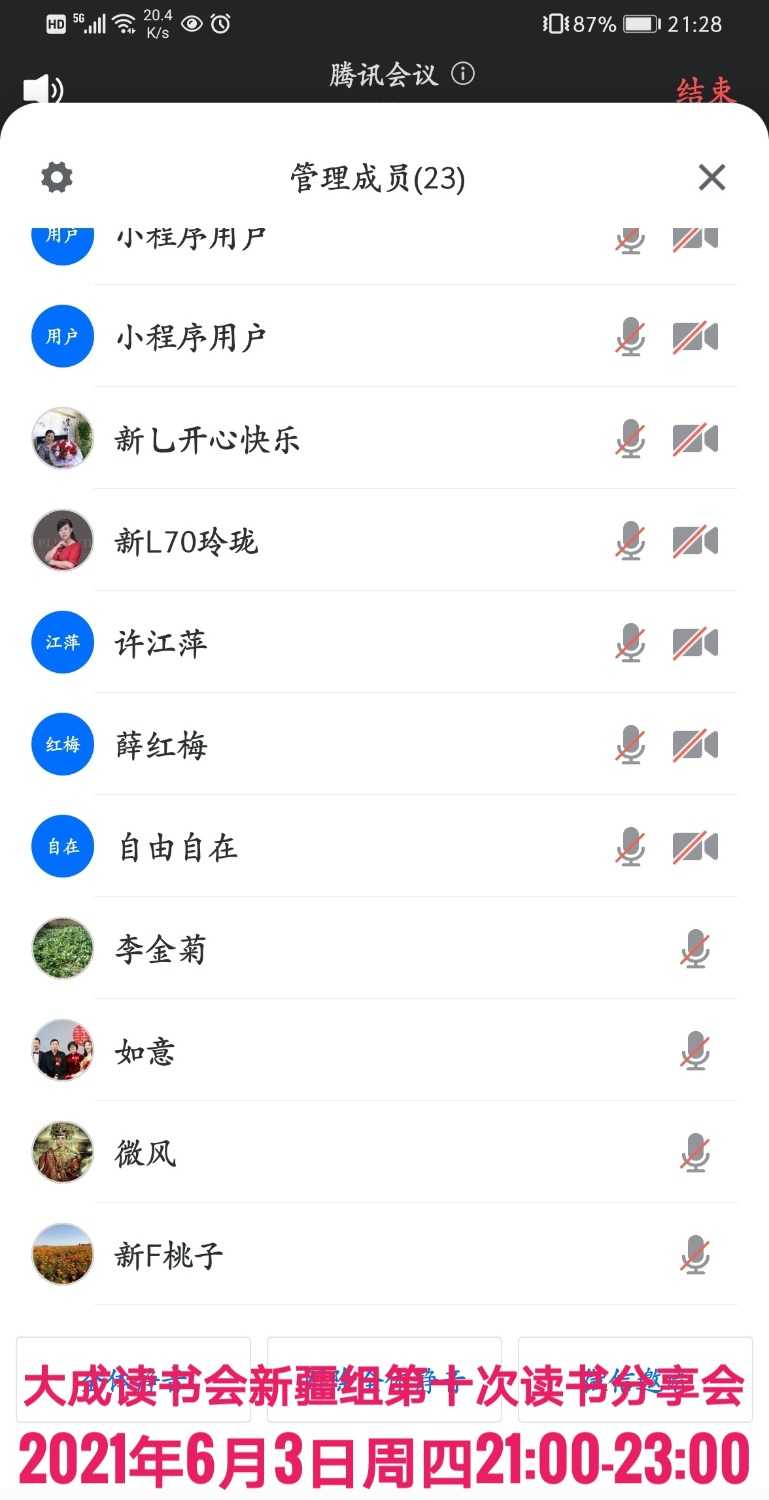769x1500 pixels.
Task: Mute 如意's microphone
Action: tap(695, 1050)
